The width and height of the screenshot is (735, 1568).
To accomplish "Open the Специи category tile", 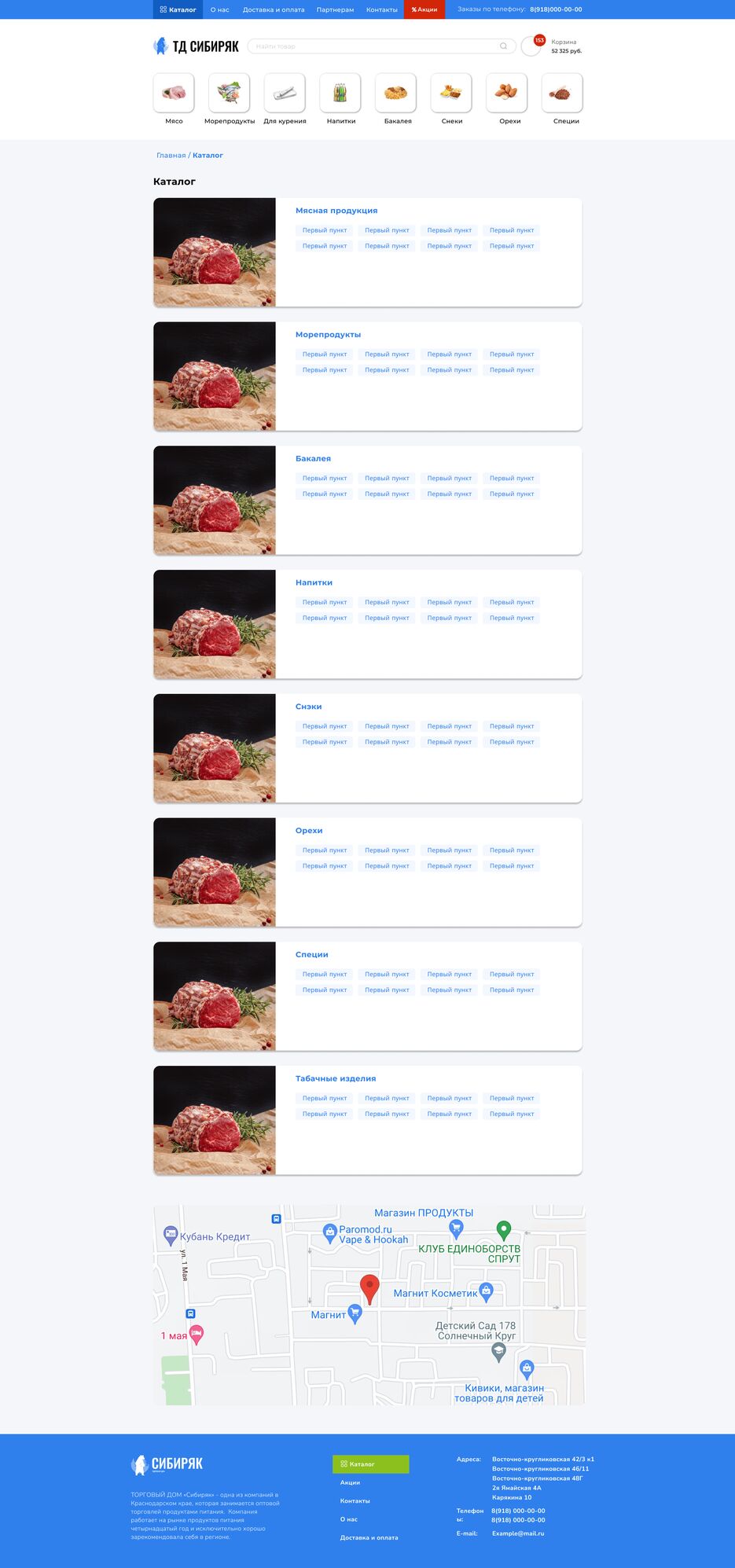I will pyautogui.click(x=562, y=94).
